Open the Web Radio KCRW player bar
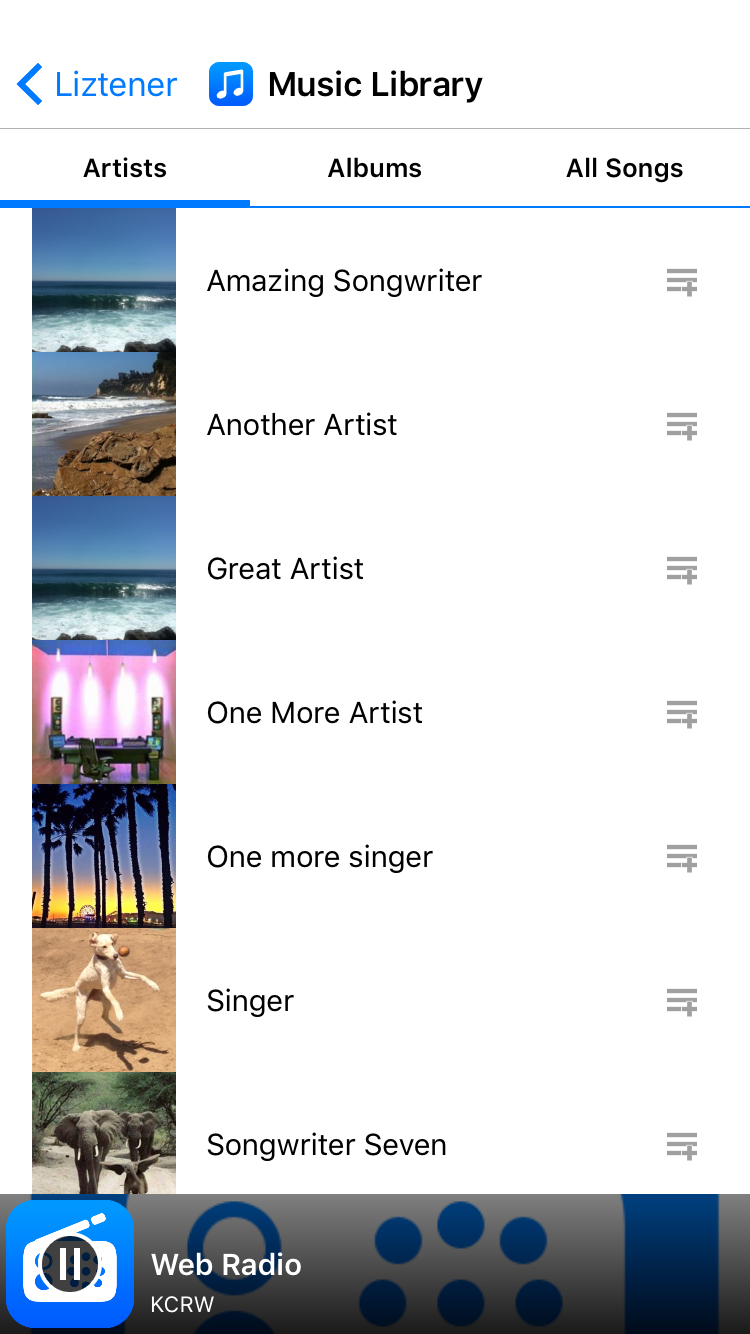This screenshot has height=1334, width=750. point(400,1266)
